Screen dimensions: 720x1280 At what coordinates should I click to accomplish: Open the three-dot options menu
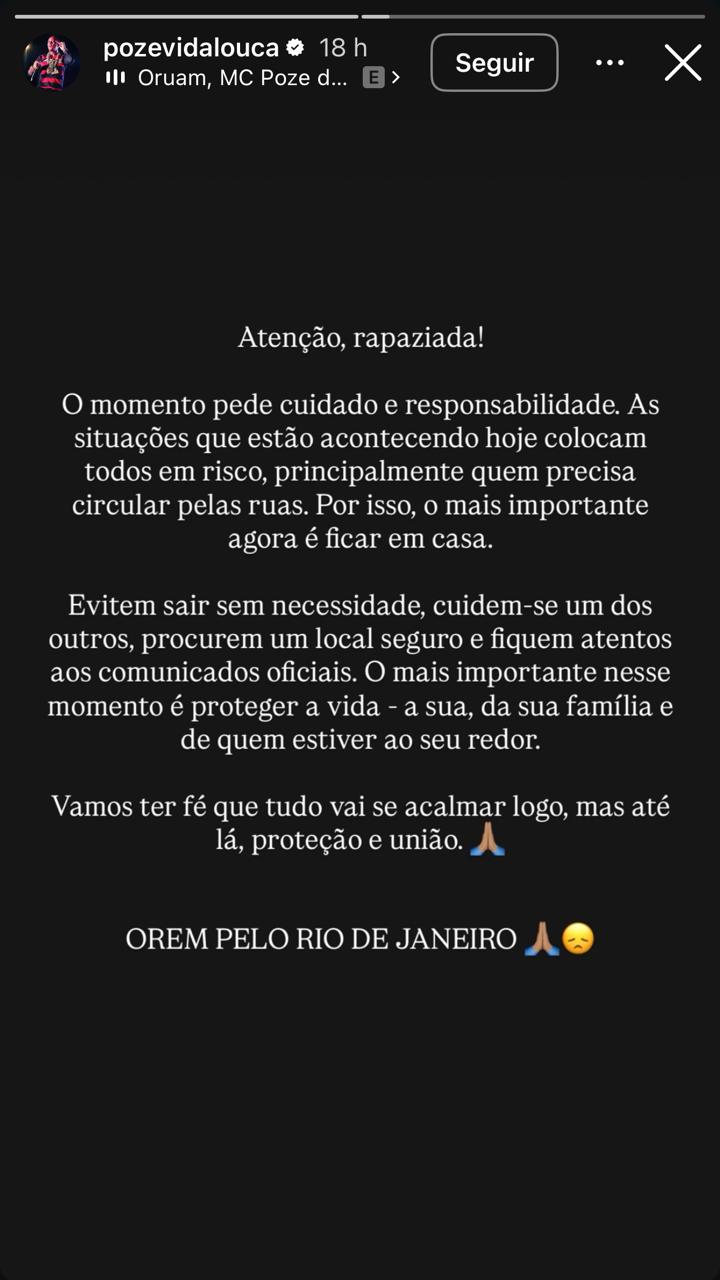tap(608, 62)
